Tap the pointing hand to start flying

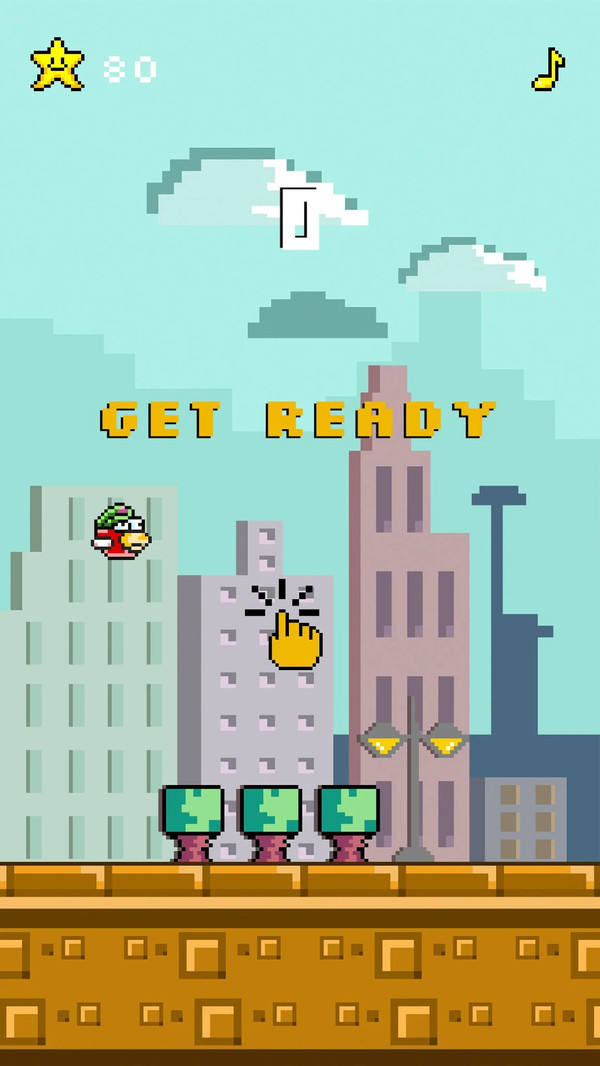tap(294, 638)
